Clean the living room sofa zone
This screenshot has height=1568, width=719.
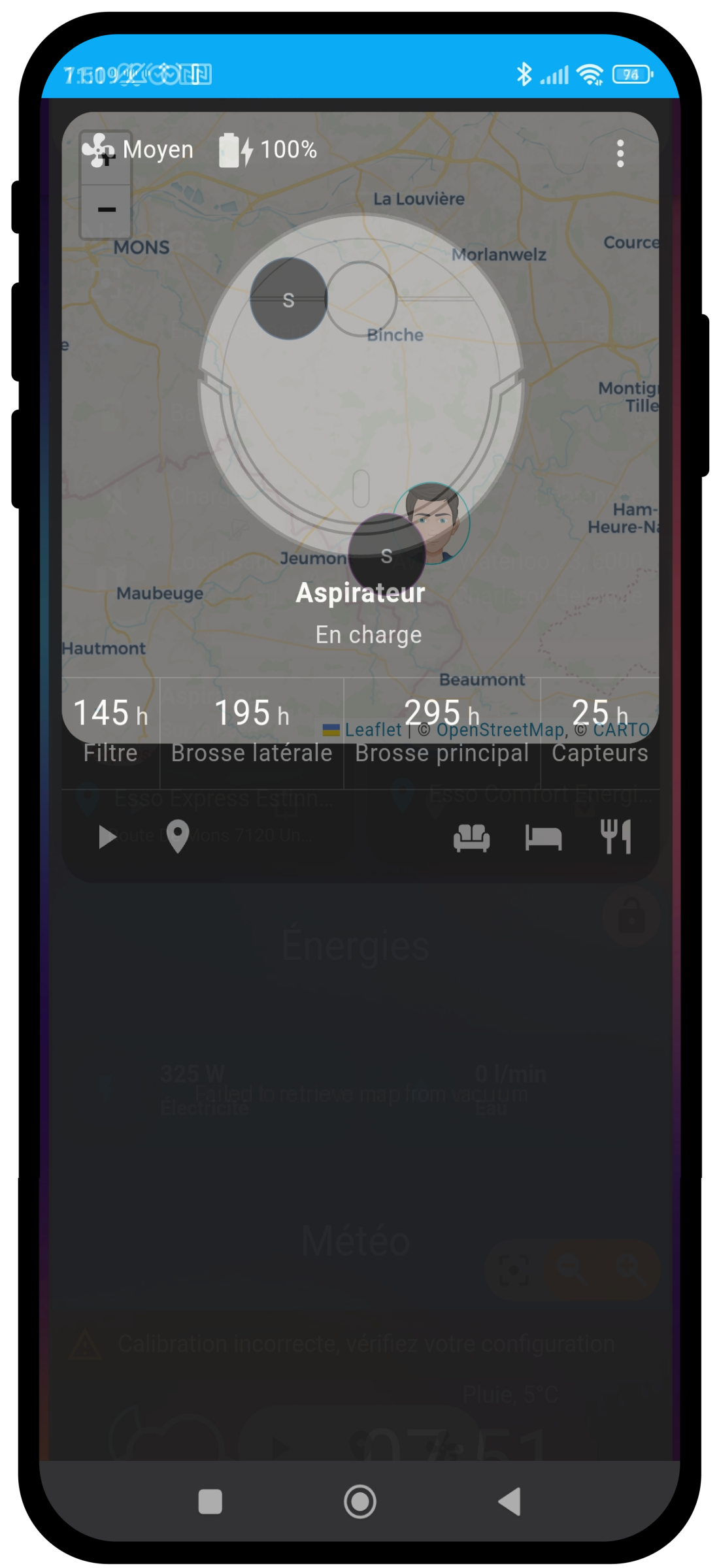(471, 837)
